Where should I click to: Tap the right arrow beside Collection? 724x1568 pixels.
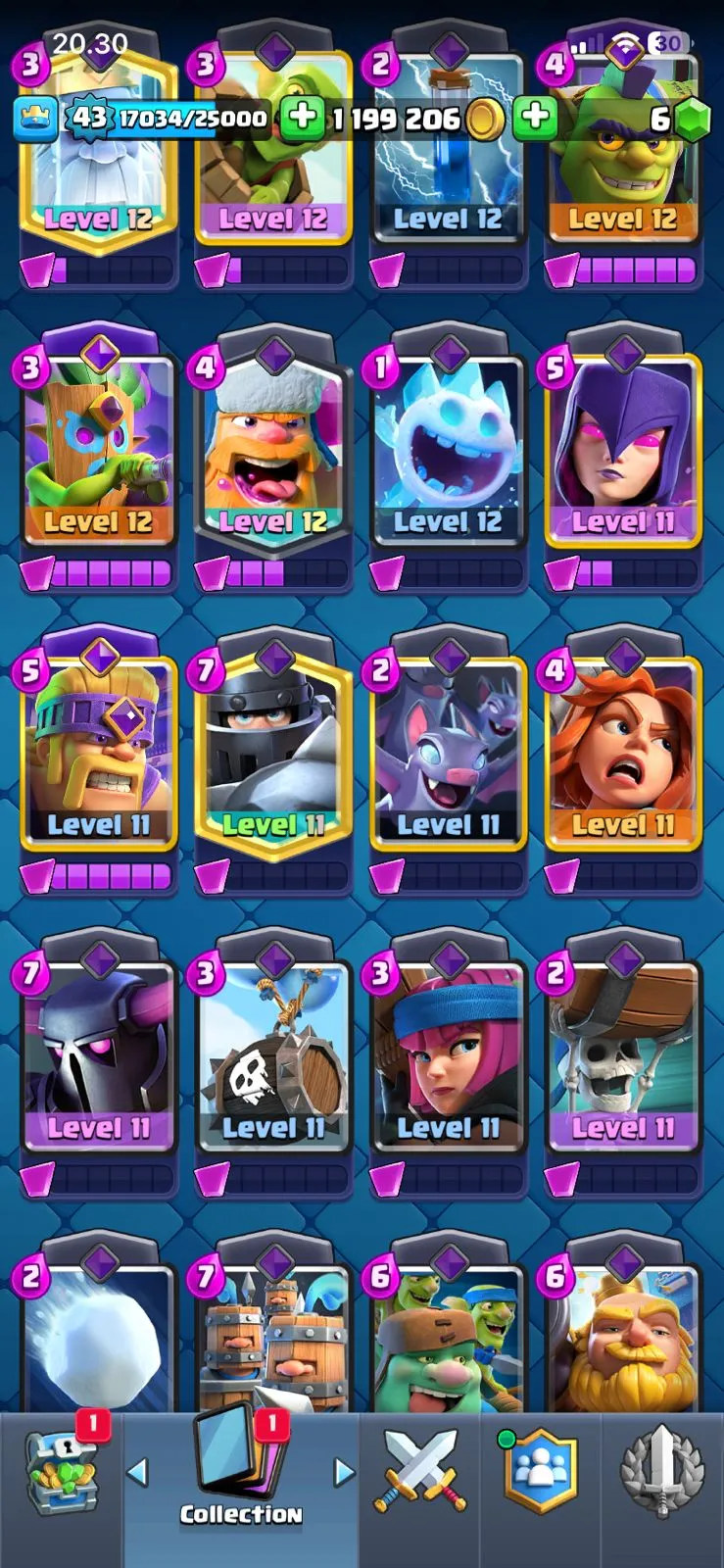click(344, 1471)
